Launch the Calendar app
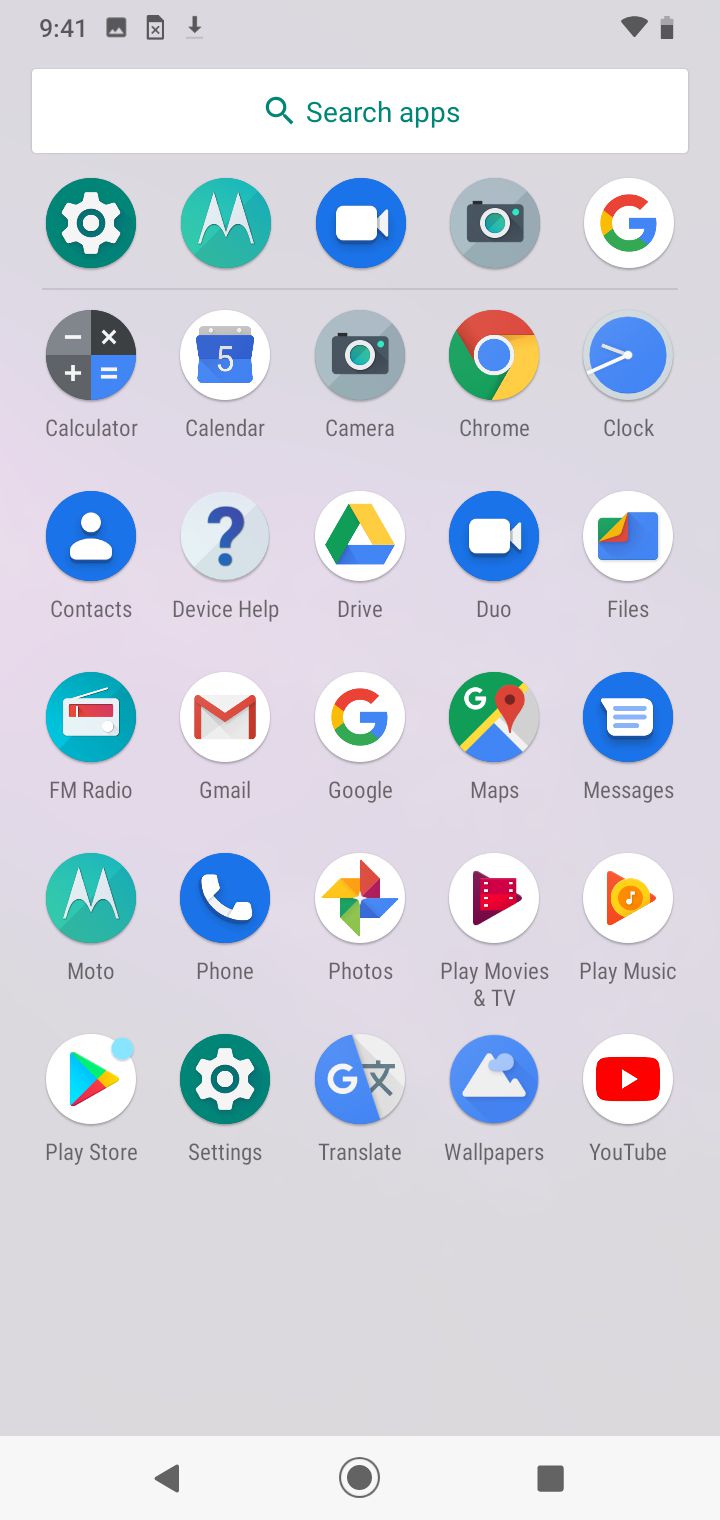 tap(225, 356)
